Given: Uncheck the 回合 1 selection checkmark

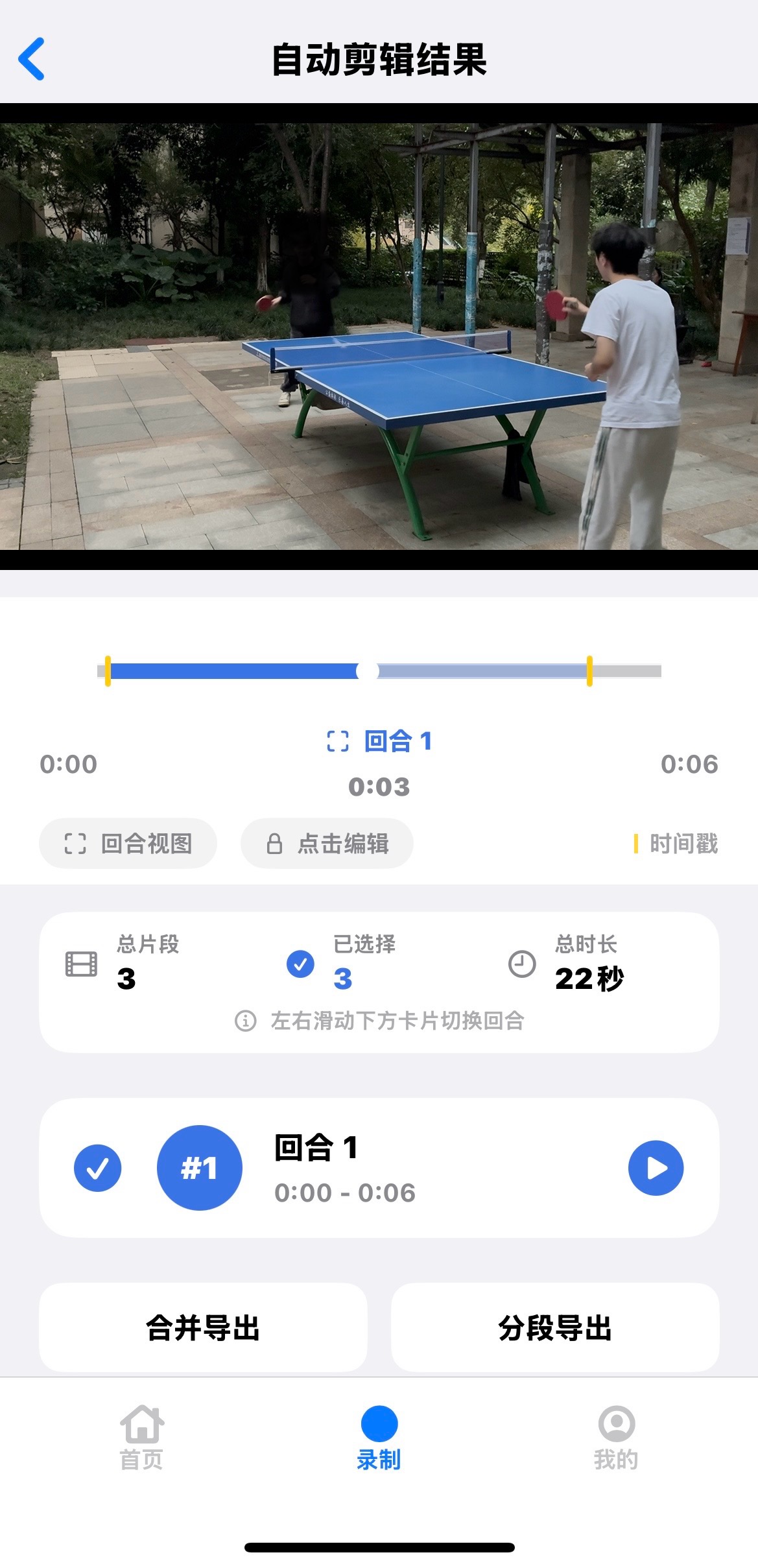Looking at the screenshot, I should (97, 1167).
